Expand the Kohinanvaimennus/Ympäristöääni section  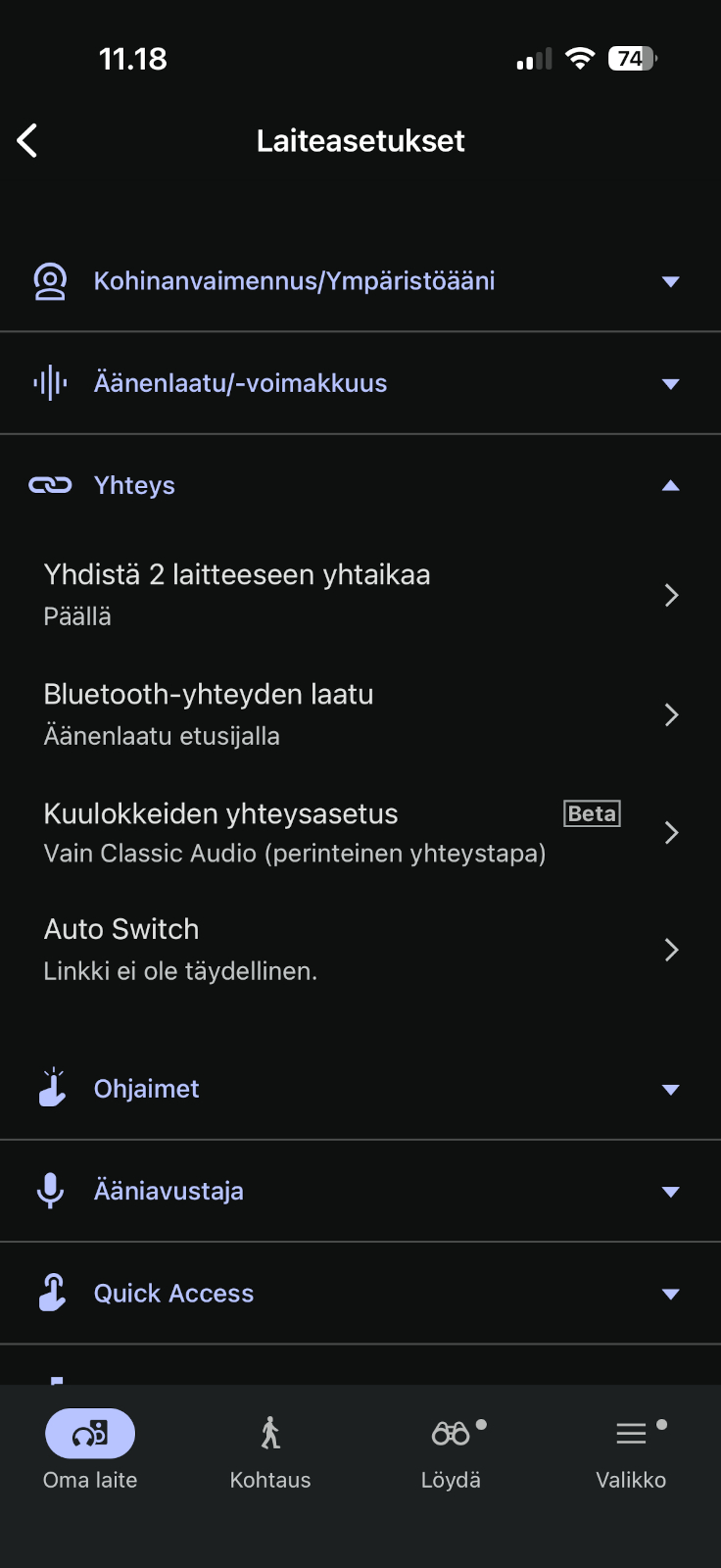tap(359, 281)
